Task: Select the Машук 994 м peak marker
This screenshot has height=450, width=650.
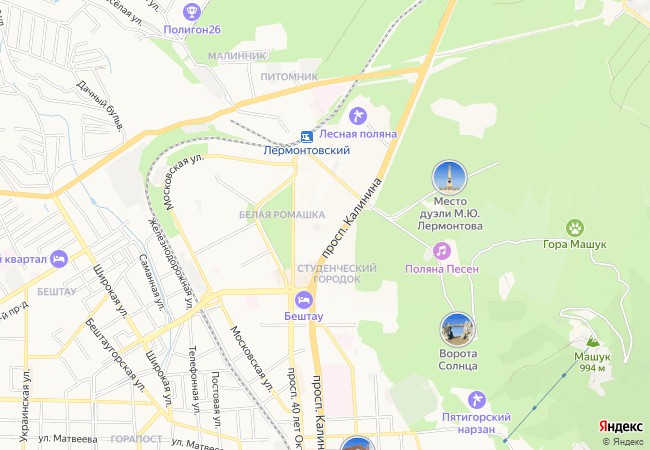Action: tap(592, 342)
